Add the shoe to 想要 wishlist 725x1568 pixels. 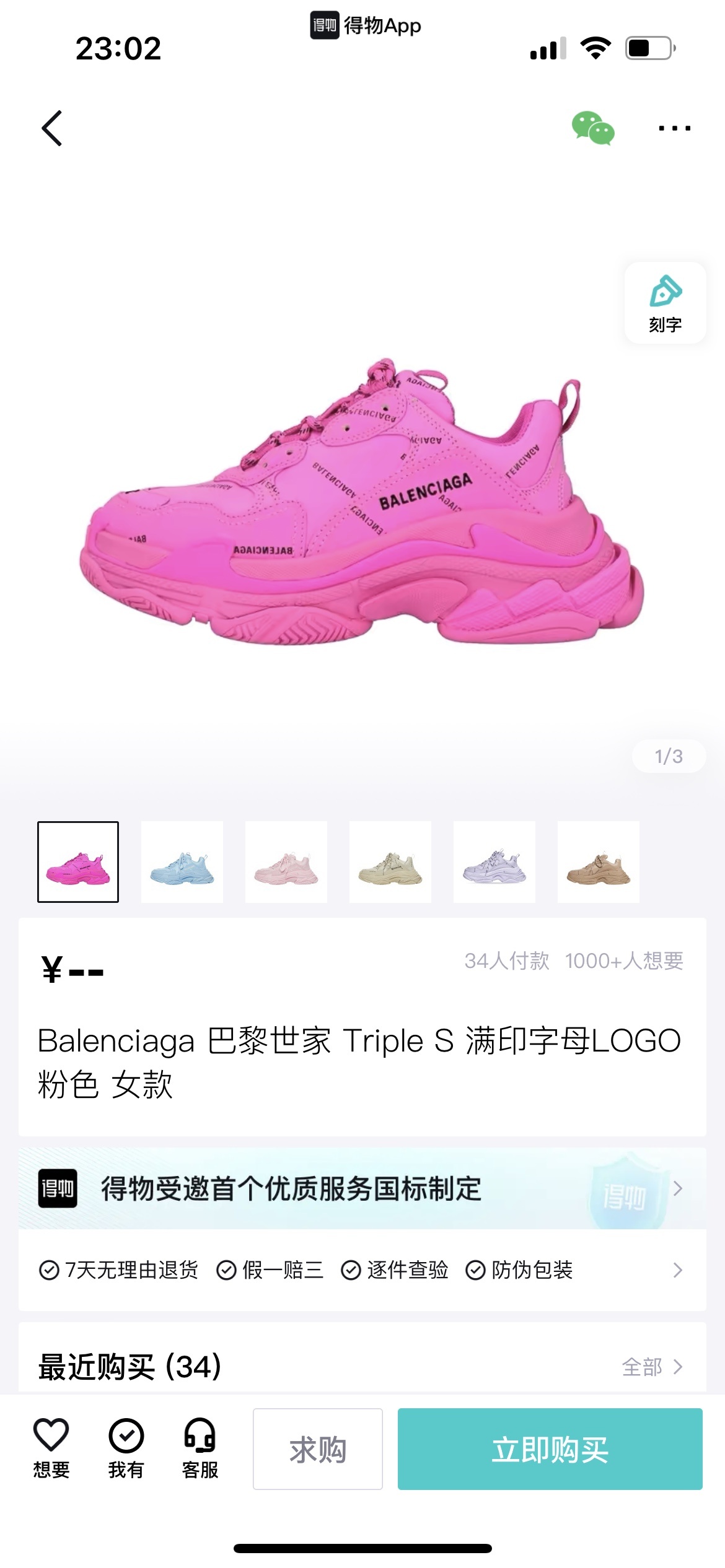51,1448
